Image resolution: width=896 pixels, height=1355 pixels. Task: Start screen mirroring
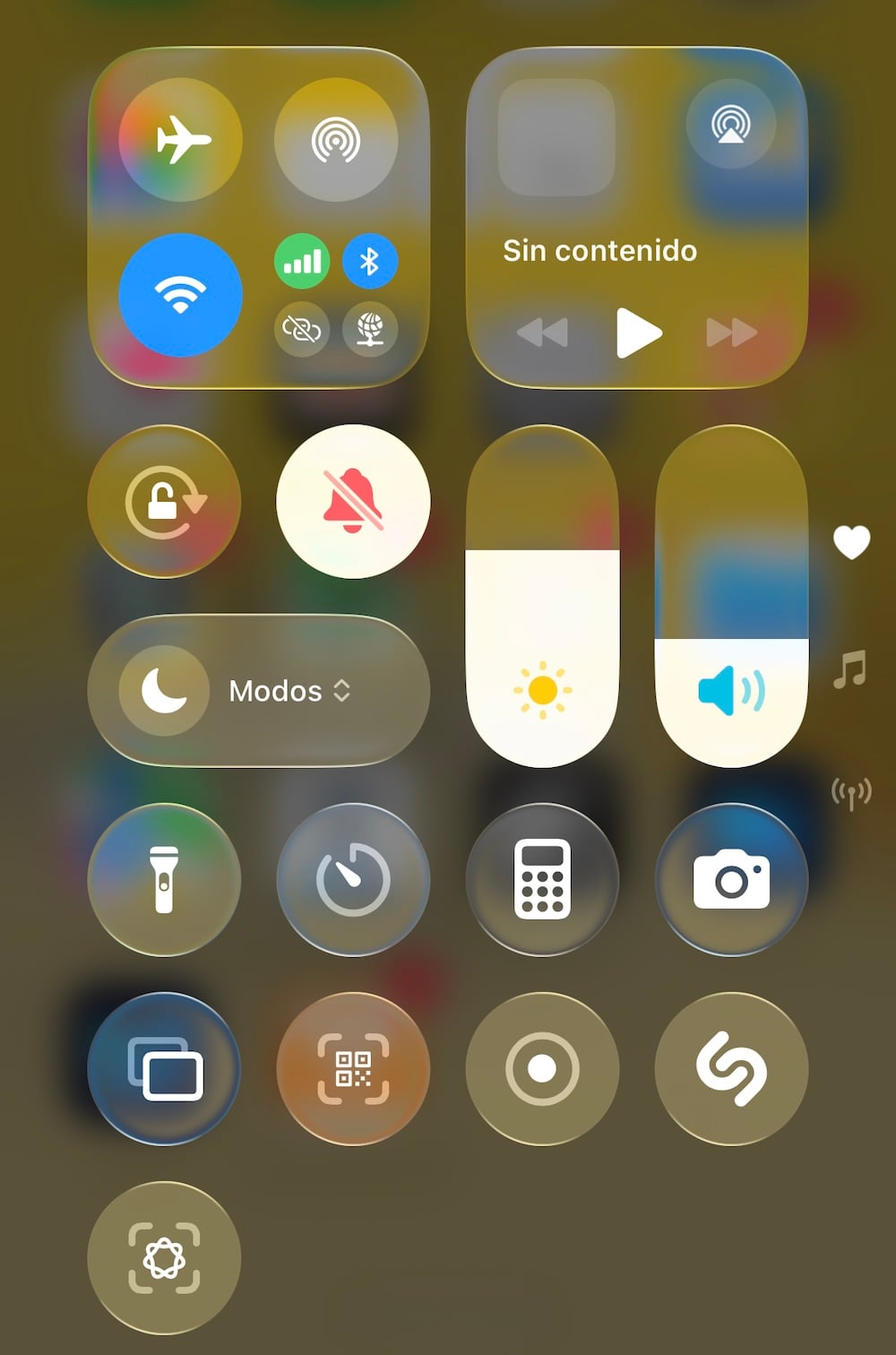164,1068
